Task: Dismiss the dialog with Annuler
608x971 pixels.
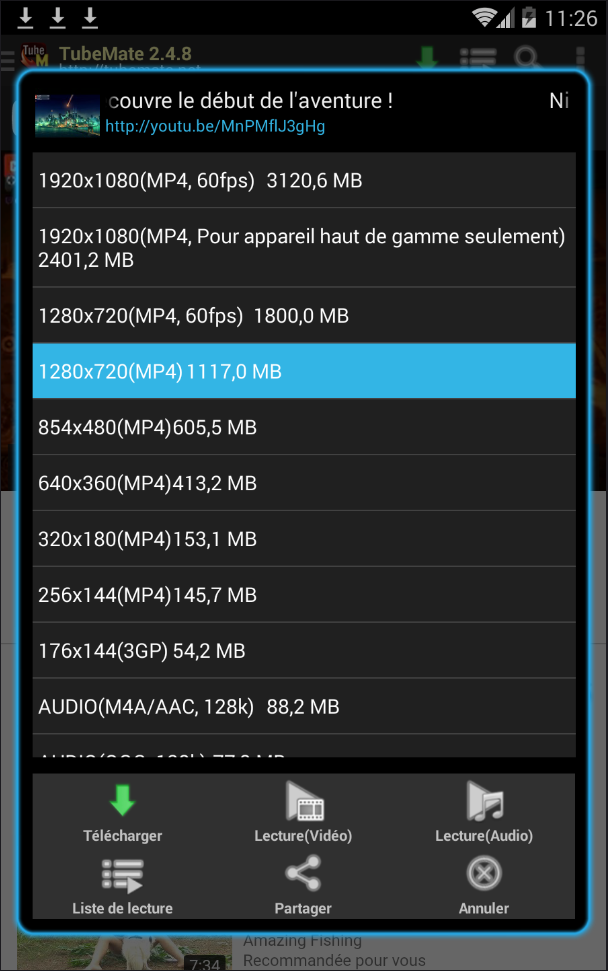Action: click(x=484, y=885)
